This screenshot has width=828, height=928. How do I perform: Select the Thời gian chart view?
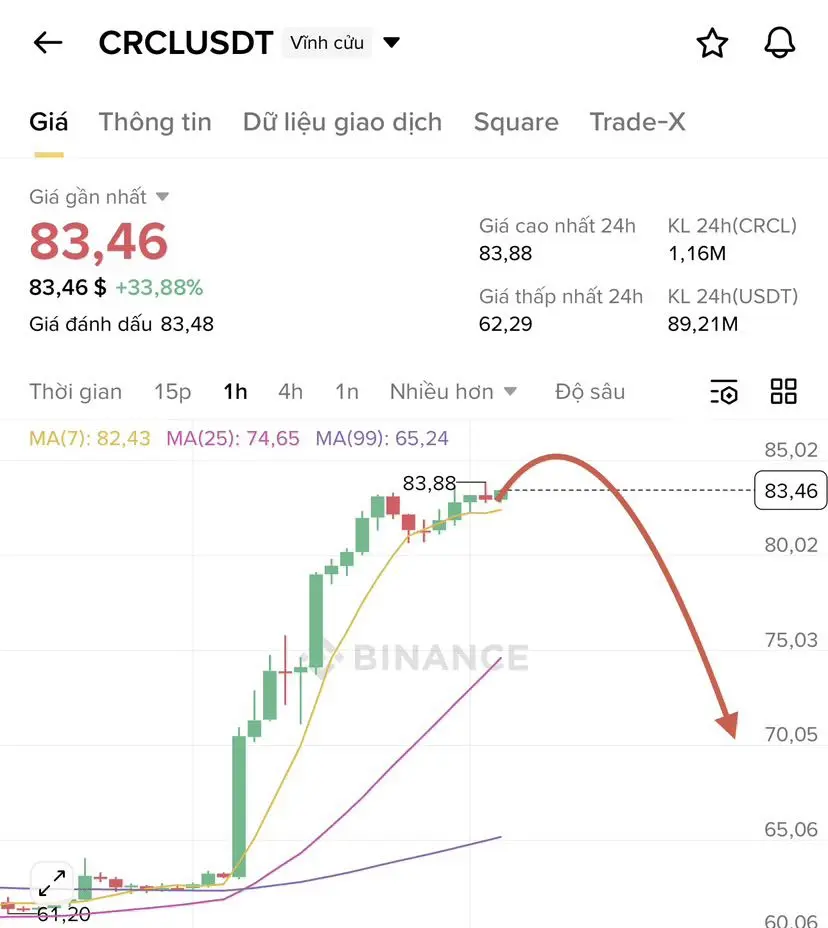(75, 391)
